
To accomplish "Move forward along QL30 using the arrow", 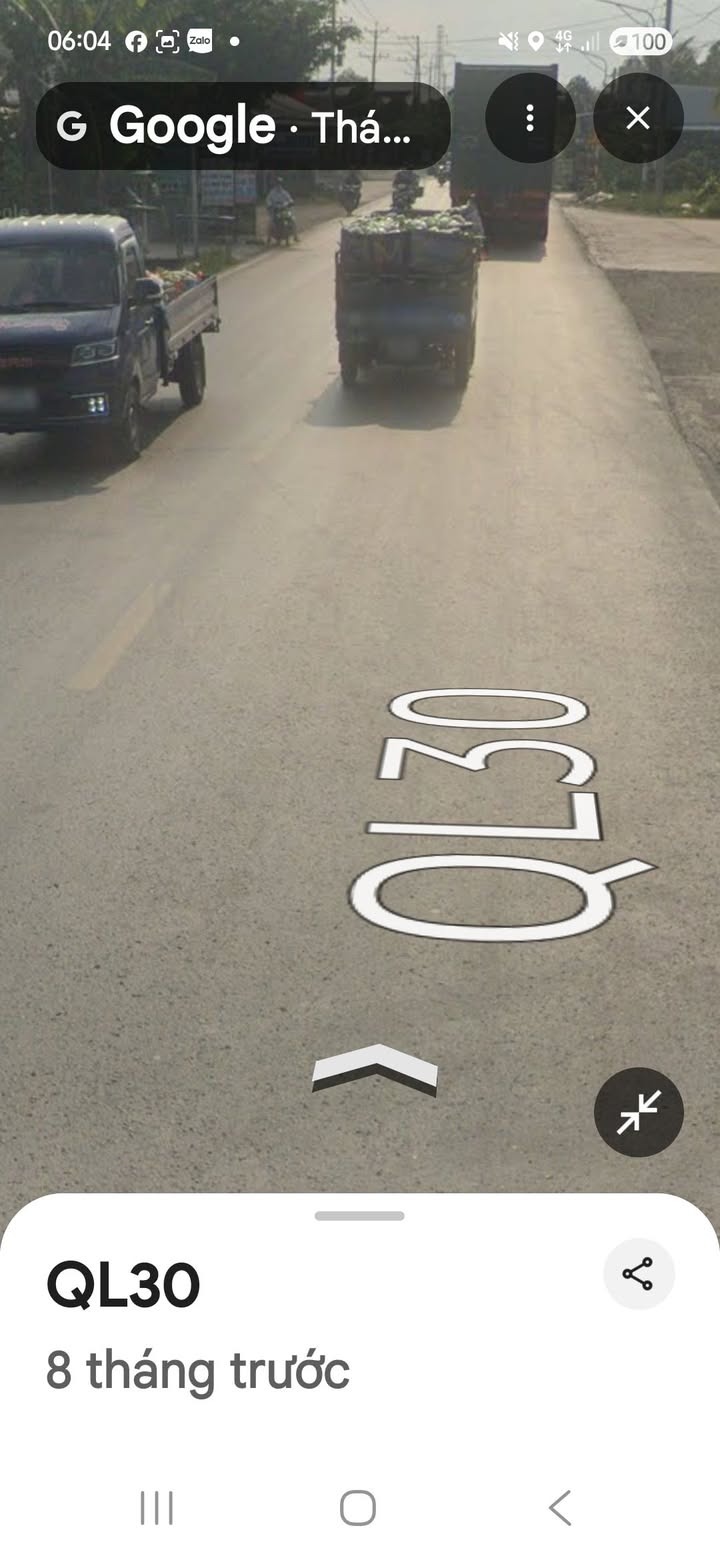I will (x=375, y=1070).
